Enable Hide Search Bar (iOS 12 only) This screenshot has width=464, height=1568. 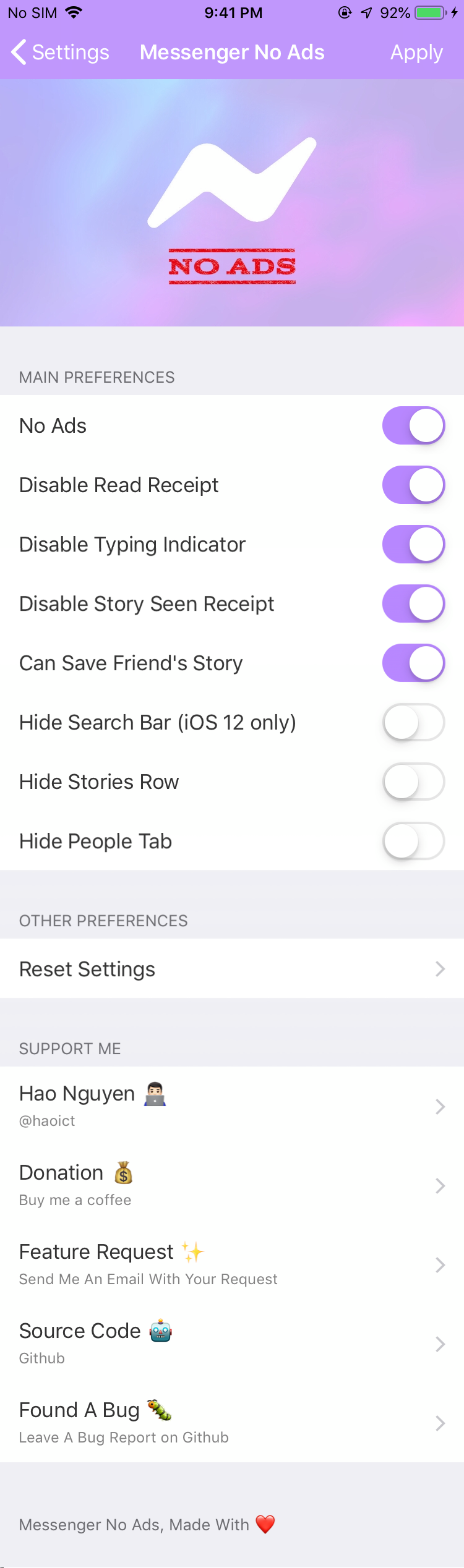pyautogui.click(x=413, y=722)
